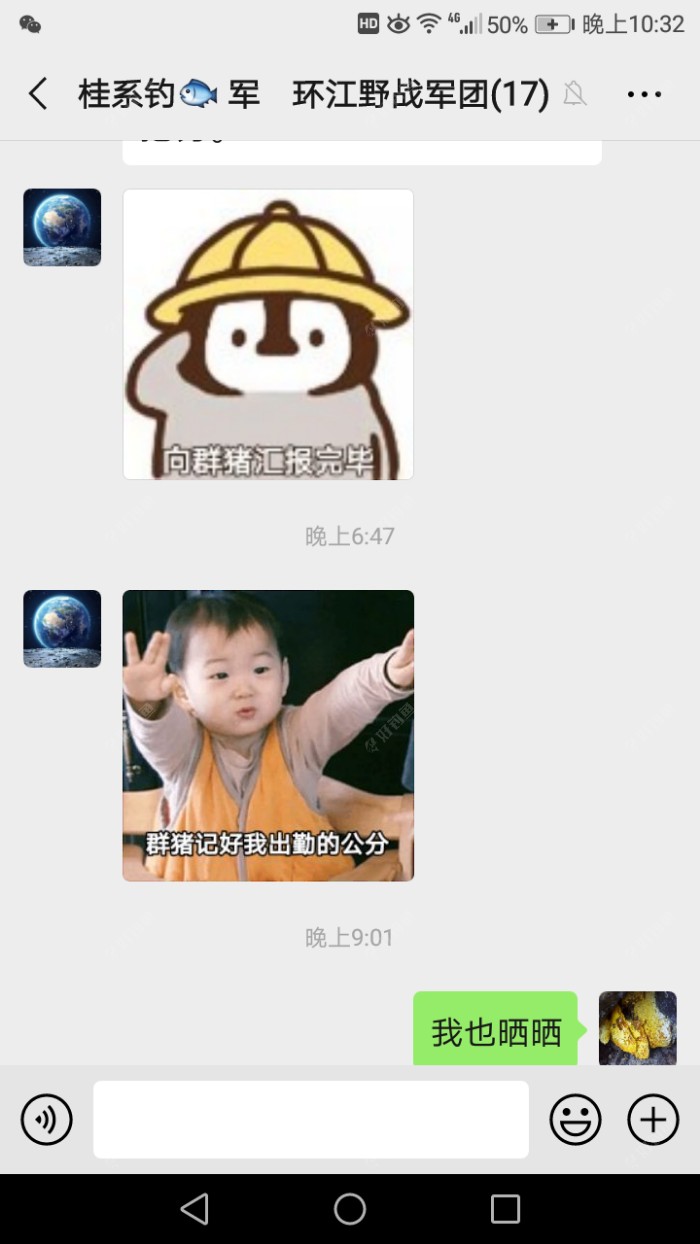The width and height of the screenshot is (700, 1244).
Task: Open the emoji sticker panel
Action: tap(575, 1119)
